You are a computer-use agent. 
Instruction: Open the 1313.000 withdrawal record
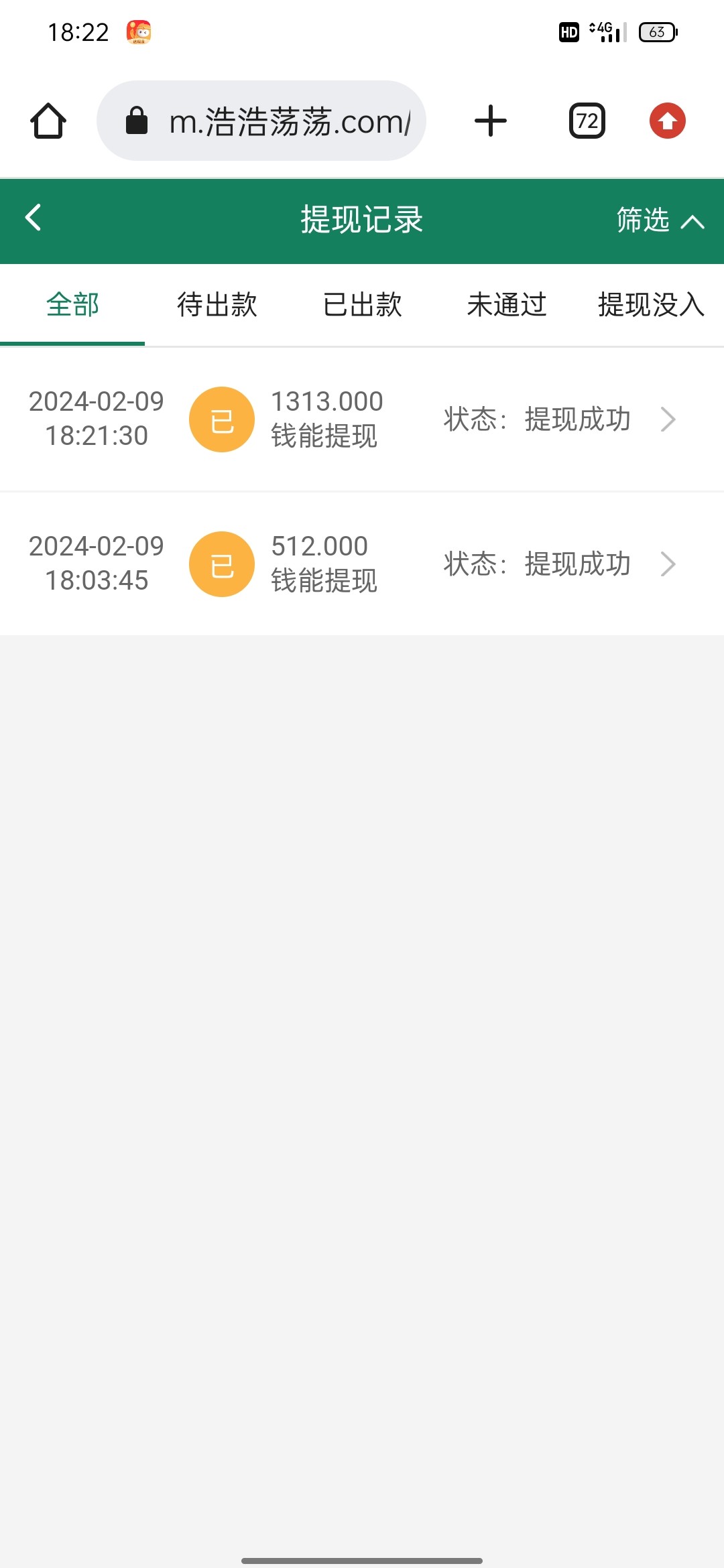[362, 419]
